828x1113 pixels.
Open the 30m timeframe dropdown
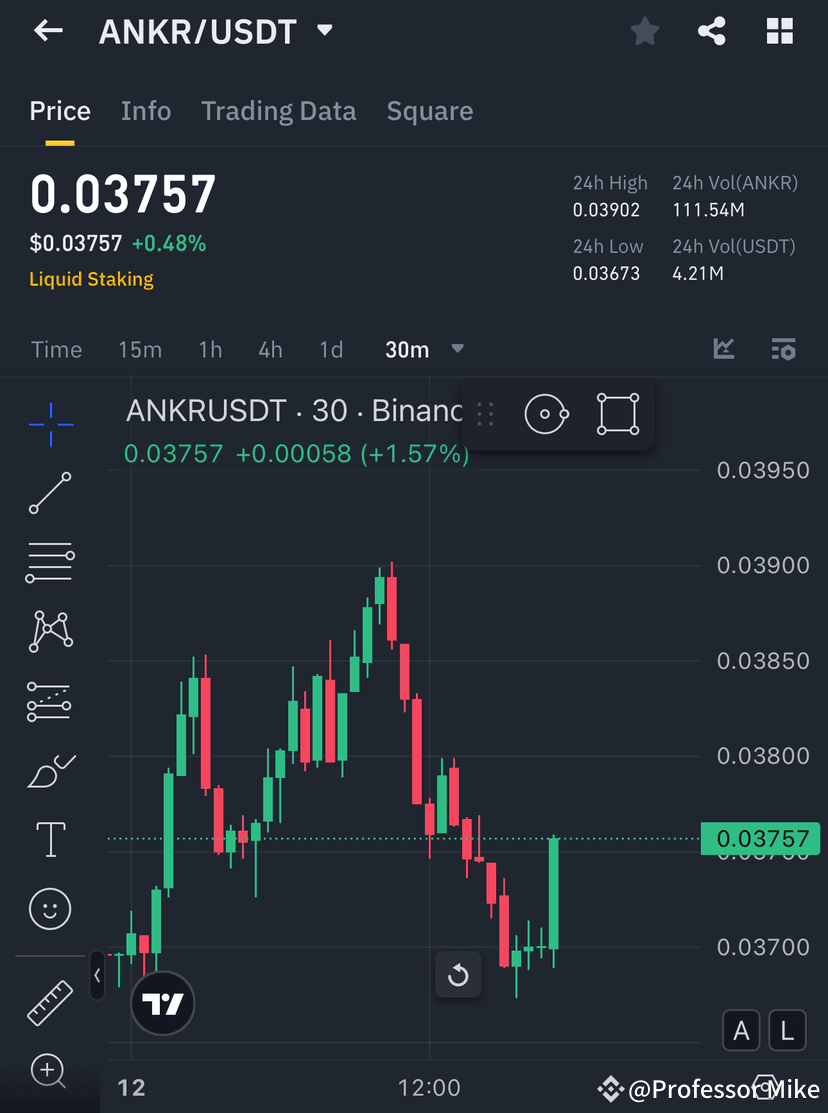click(x=424, y=349)
